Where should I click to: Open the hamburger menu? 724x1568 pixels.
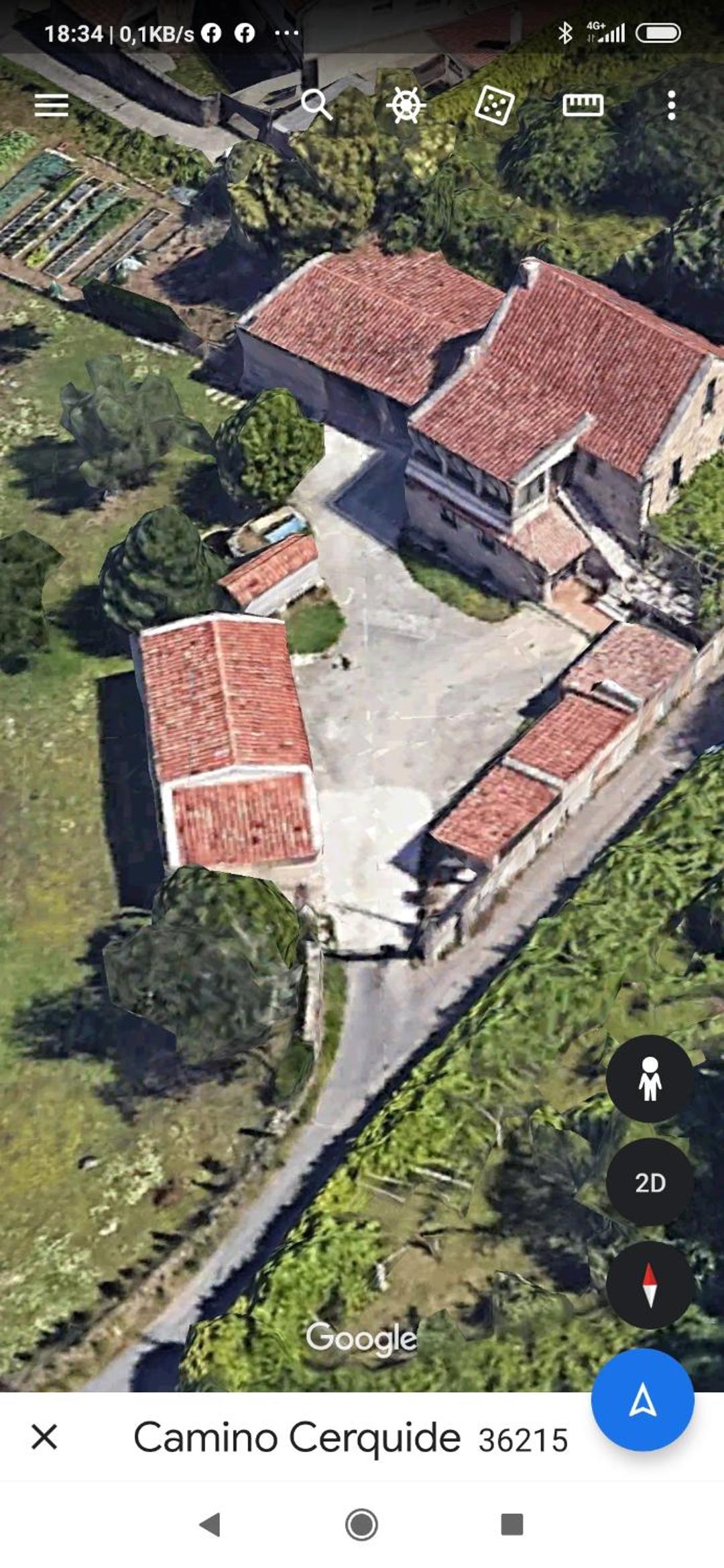point(52,105)
